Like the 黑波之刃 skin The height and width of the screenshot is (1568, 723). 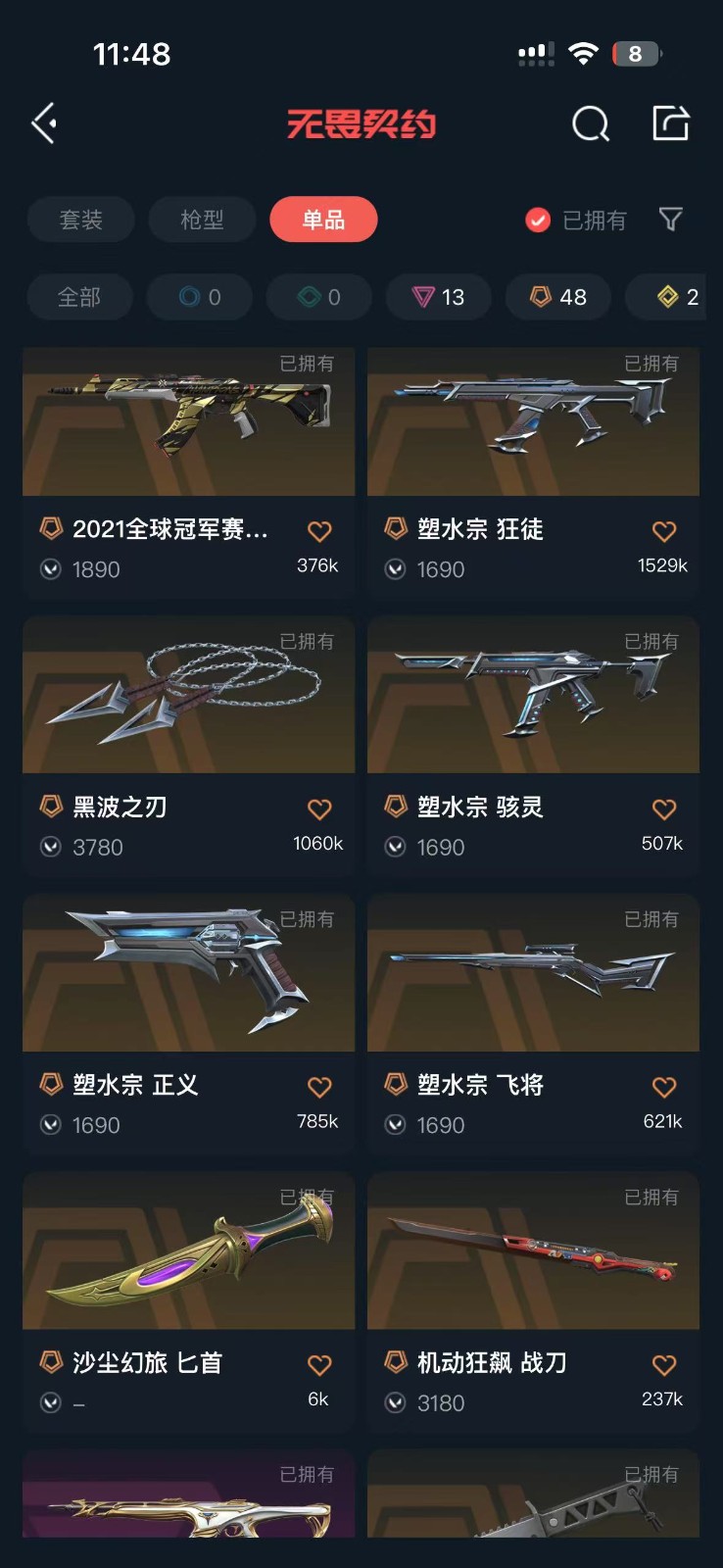coord(319,809)
